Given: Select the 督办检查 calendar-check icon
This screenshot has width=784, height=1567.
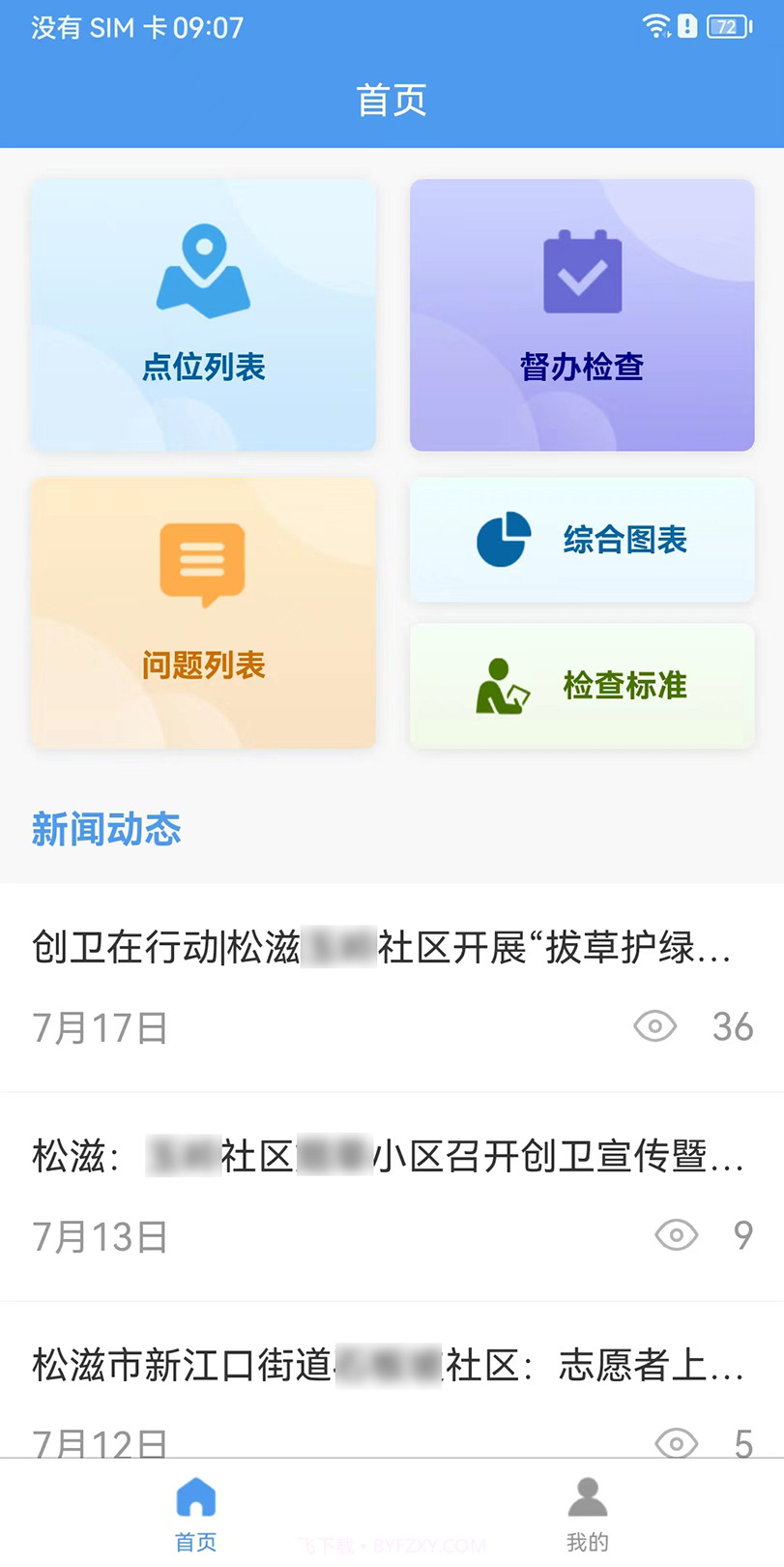Looking at the screenshot, I should (582, 272).
